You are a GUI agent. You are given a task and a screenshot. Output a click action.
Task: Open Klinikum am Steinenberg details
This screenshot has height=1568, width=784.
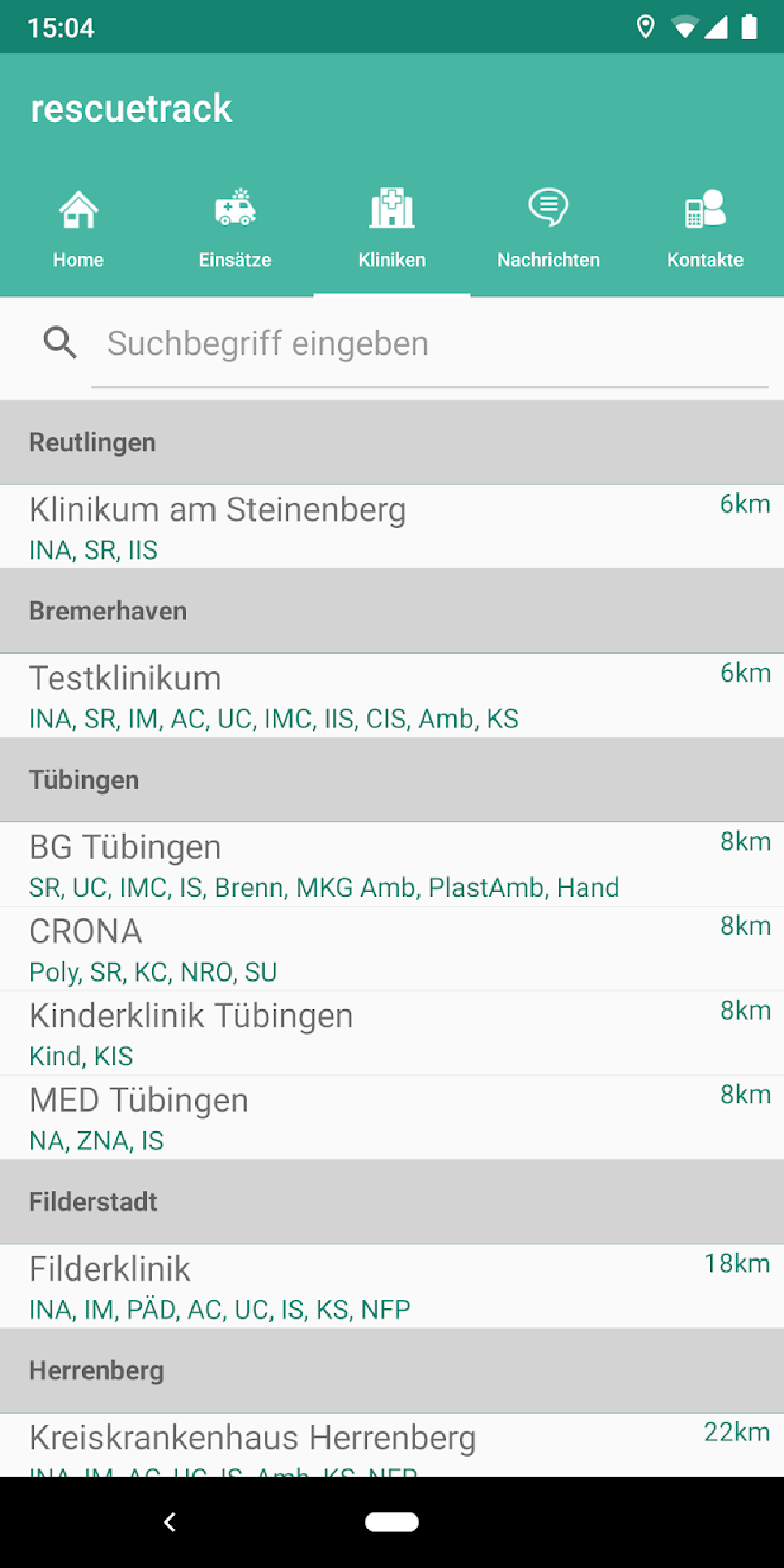pyautogui.click(x=392, y=527)
